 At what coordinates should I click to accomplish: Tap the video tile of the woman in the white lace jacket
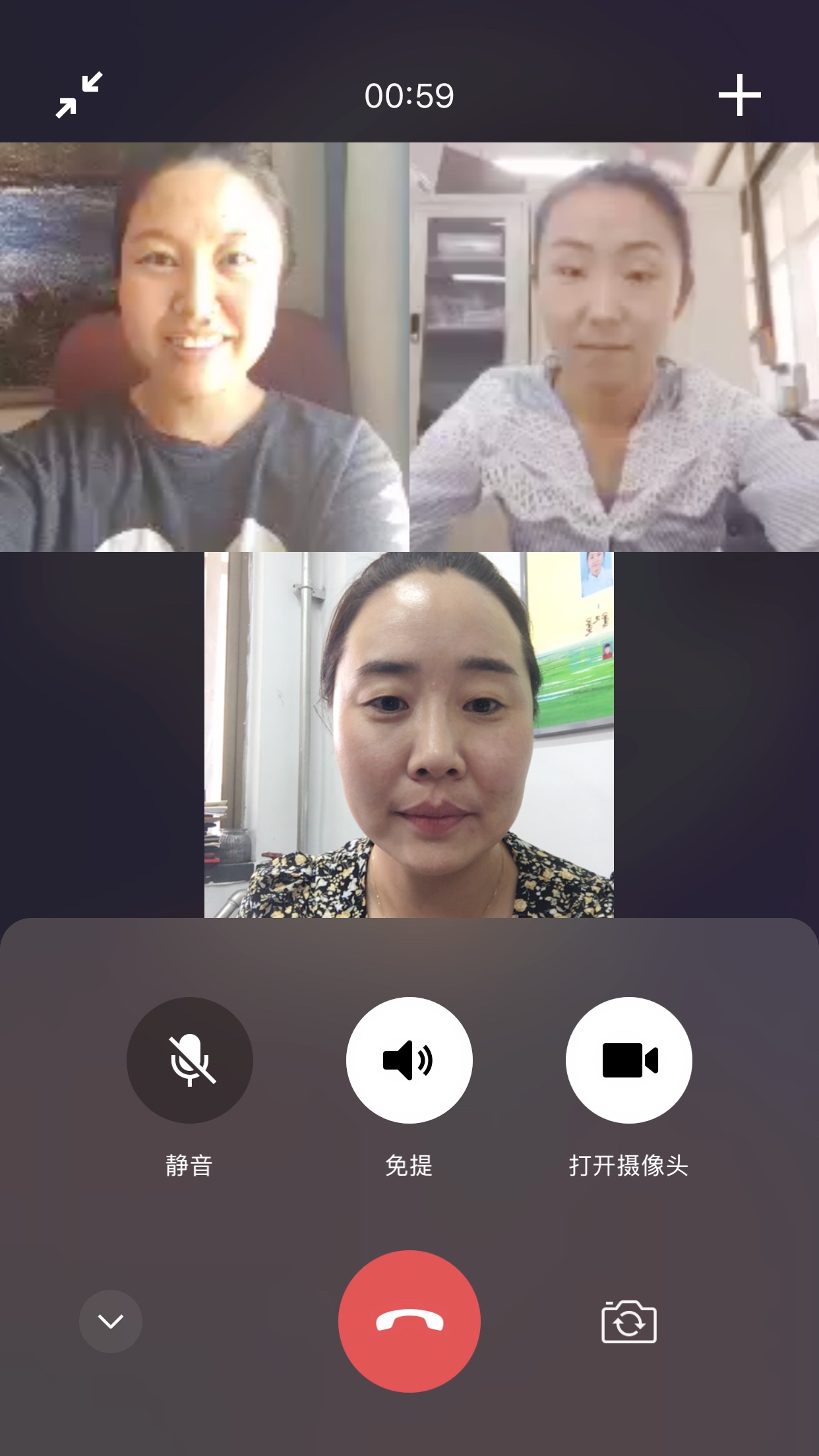(614, 347)
